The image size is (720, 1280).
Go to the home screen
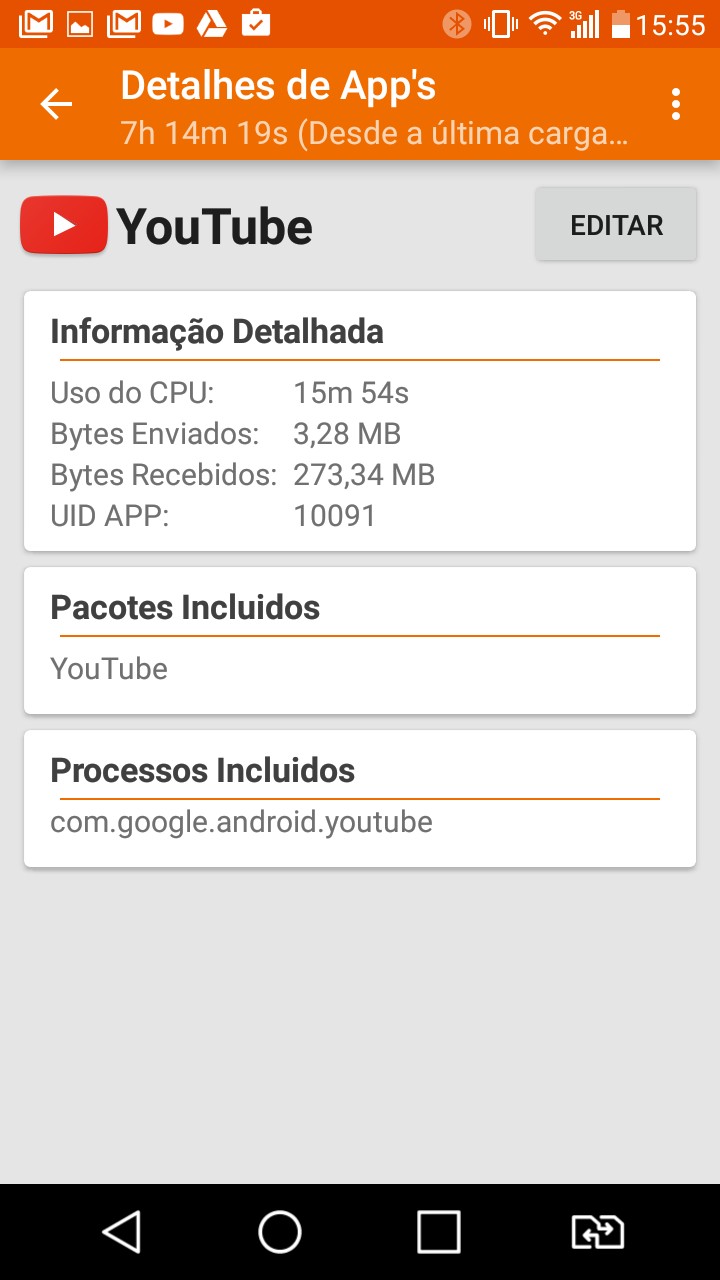[x=280, y=1232]
